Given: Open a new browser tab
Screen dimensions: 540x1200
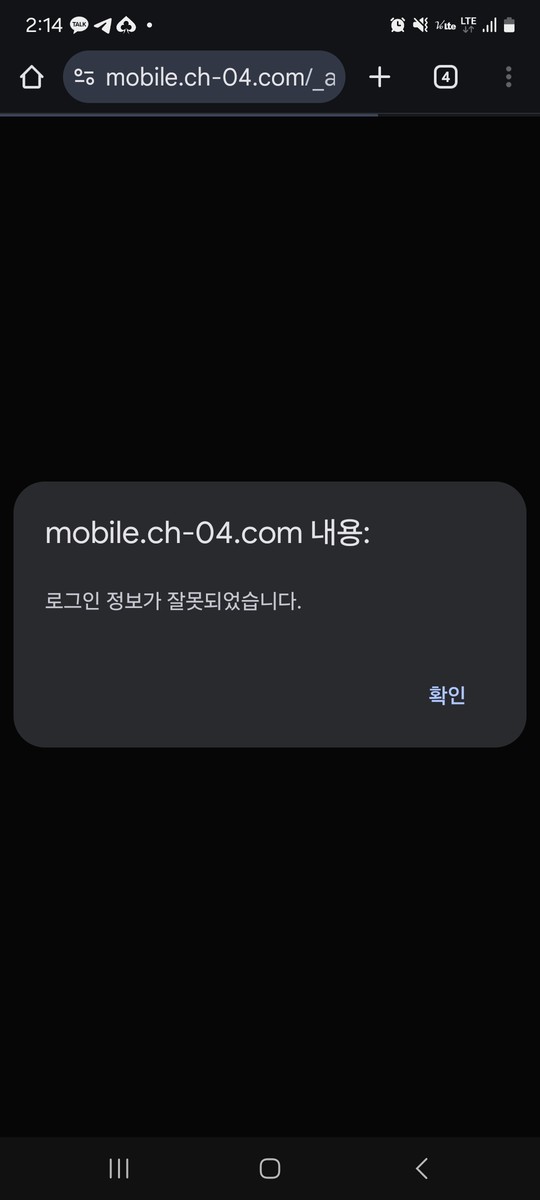Looking at the screenshot, I should pyautogui.click(x=380, y=77).
